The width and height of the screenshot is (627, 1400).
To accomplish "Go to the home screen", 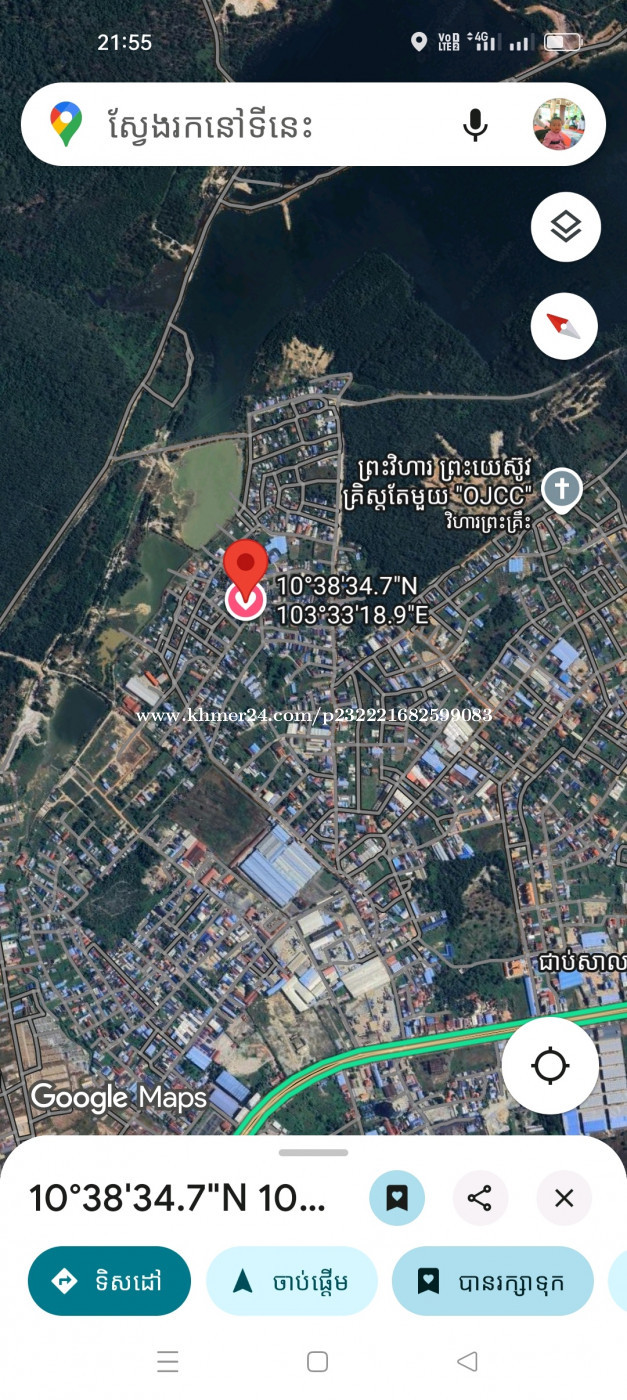I will [317, 1361].
